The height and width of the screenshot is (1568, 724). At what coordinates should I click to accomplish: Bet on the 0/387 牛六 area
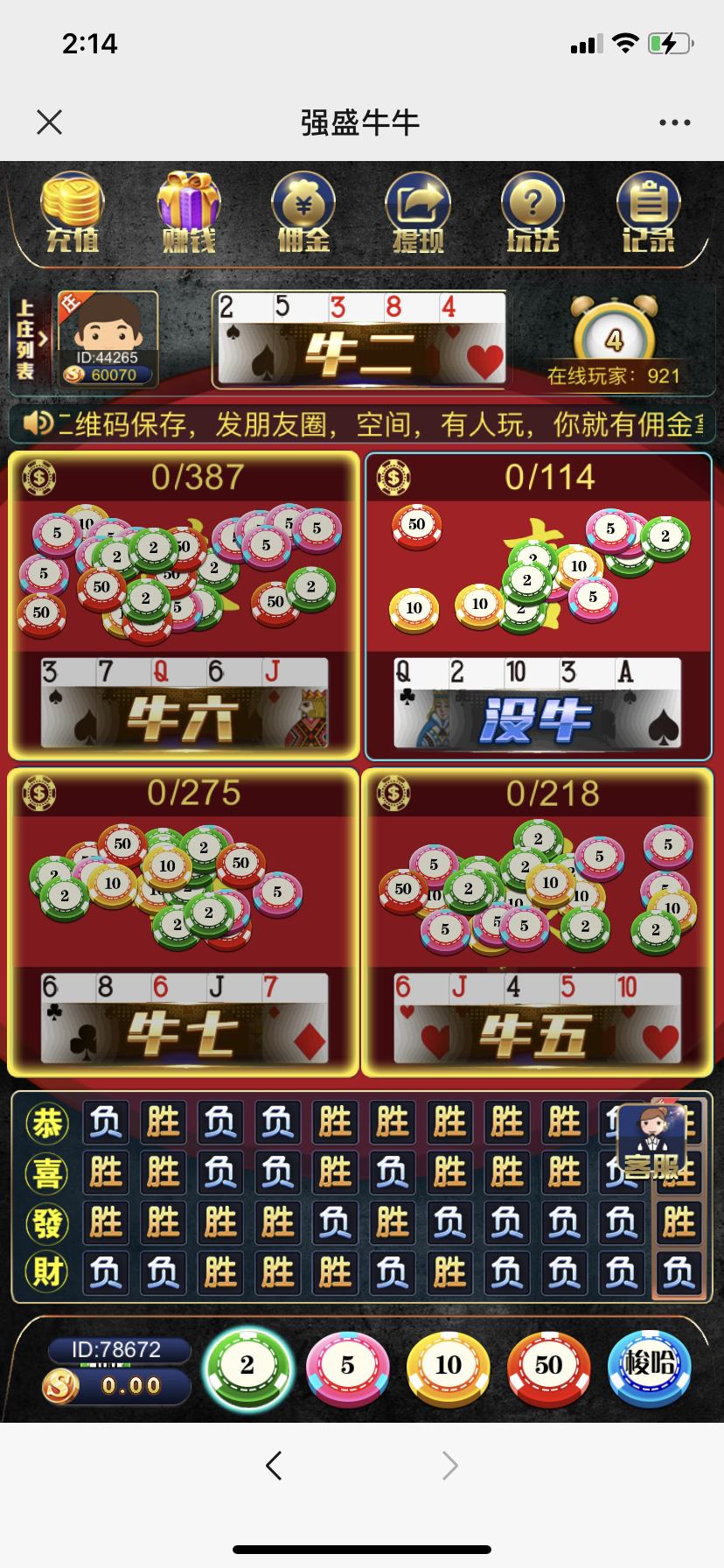click(184, 569)
